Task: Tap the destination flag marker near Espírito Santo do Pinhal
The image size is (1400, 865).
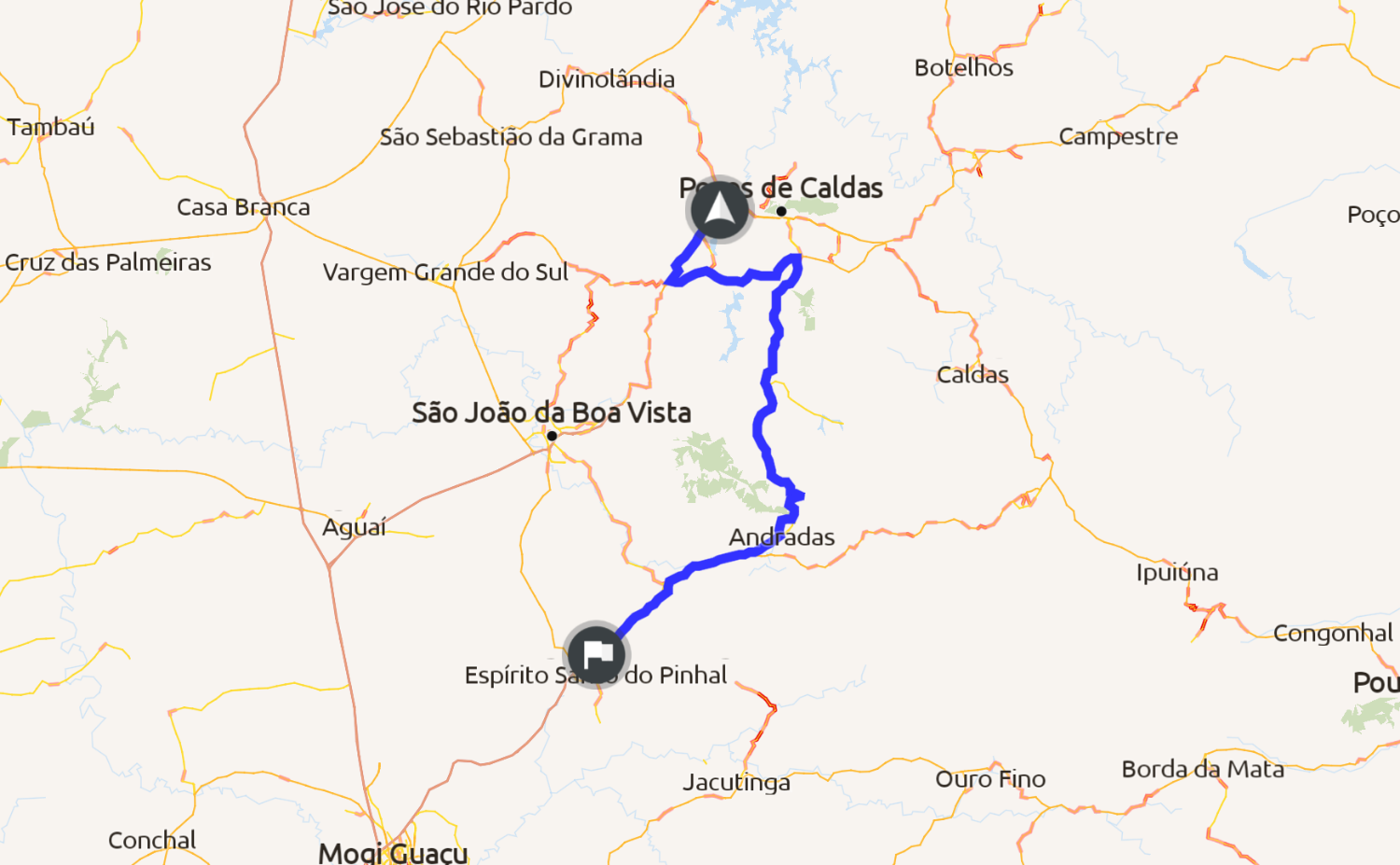Action: (x=597, y=654)
